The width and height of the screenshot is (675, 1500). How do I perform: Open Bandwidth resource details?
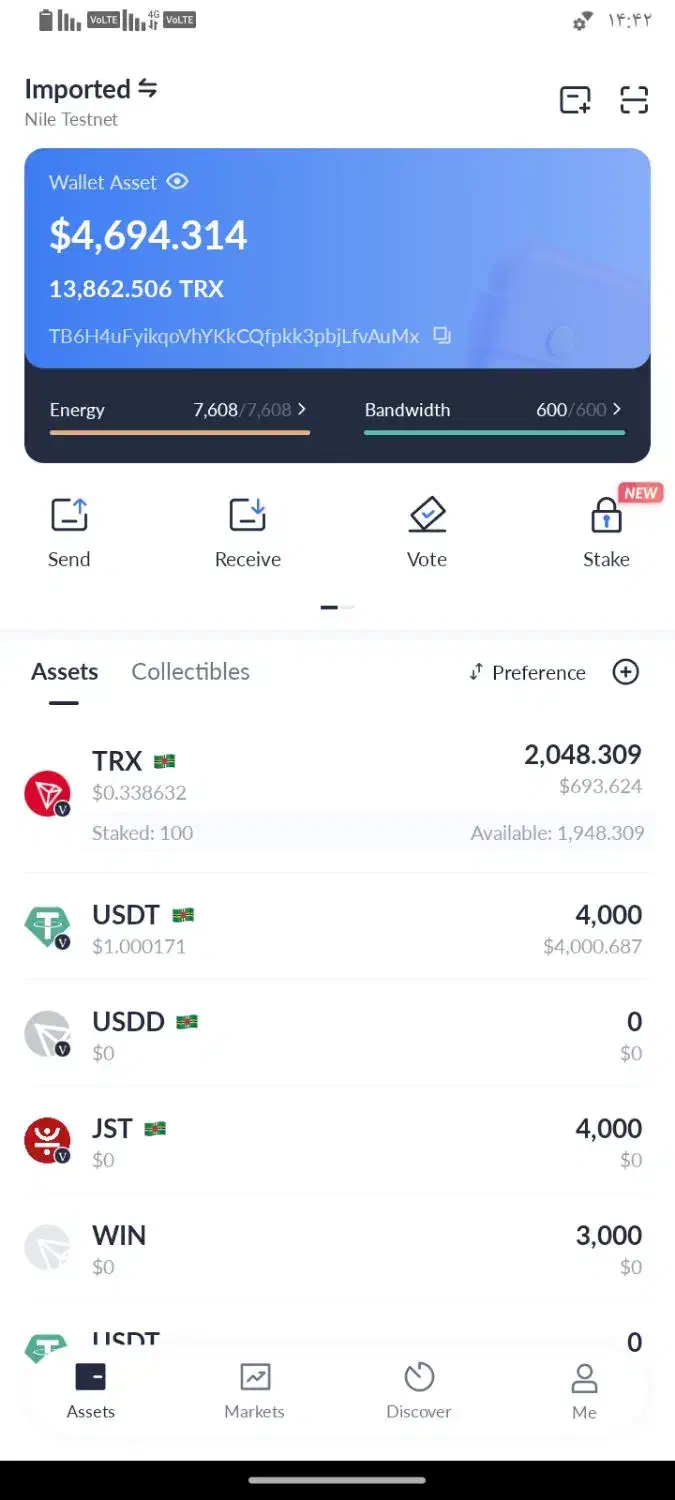[494, 411]
